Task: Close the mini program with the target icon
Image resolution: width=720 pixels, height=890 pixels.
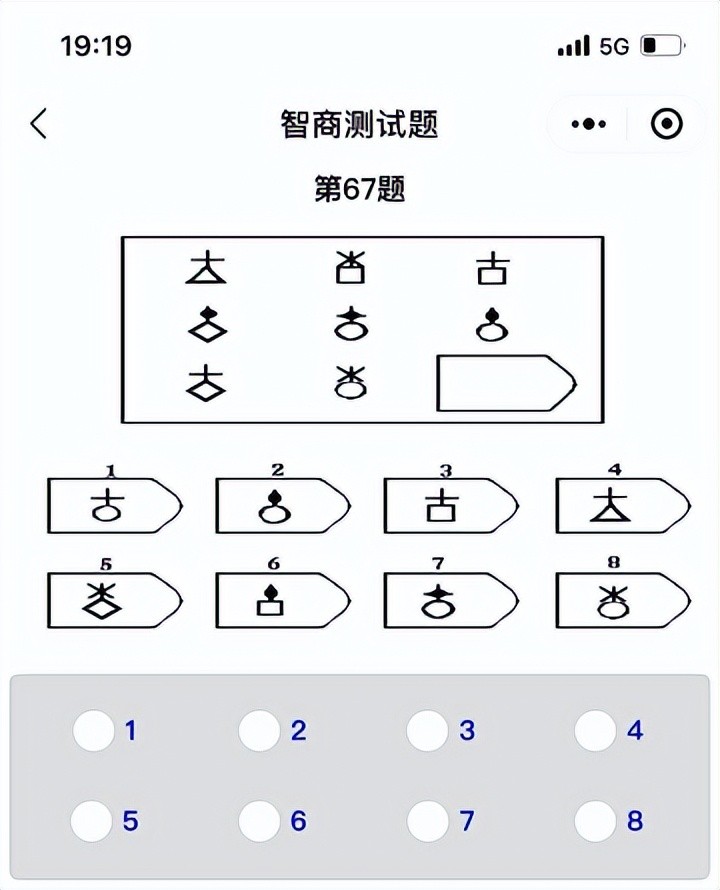Action: [666, 124]
